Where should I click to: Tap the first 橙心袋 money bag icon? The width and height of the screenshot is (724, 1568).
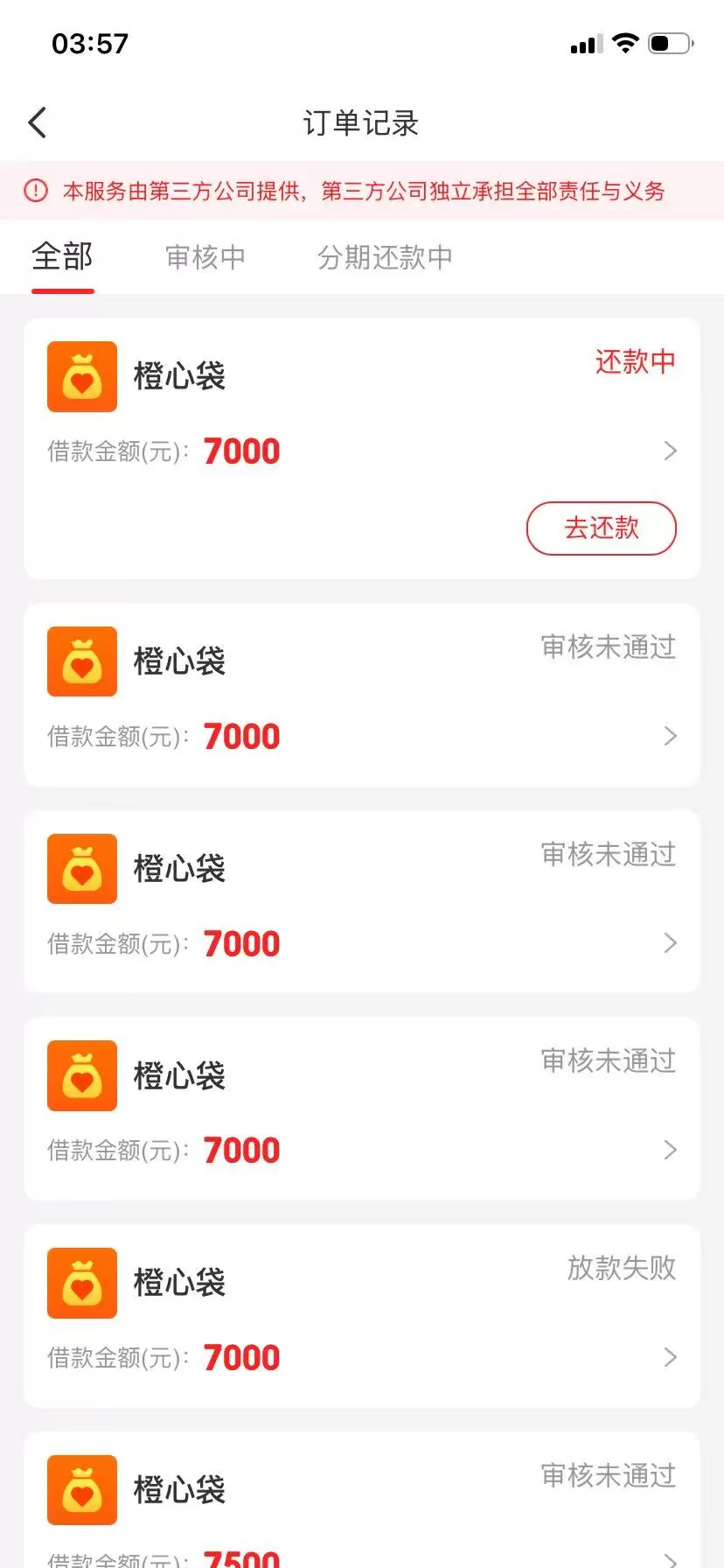[81, 376]
